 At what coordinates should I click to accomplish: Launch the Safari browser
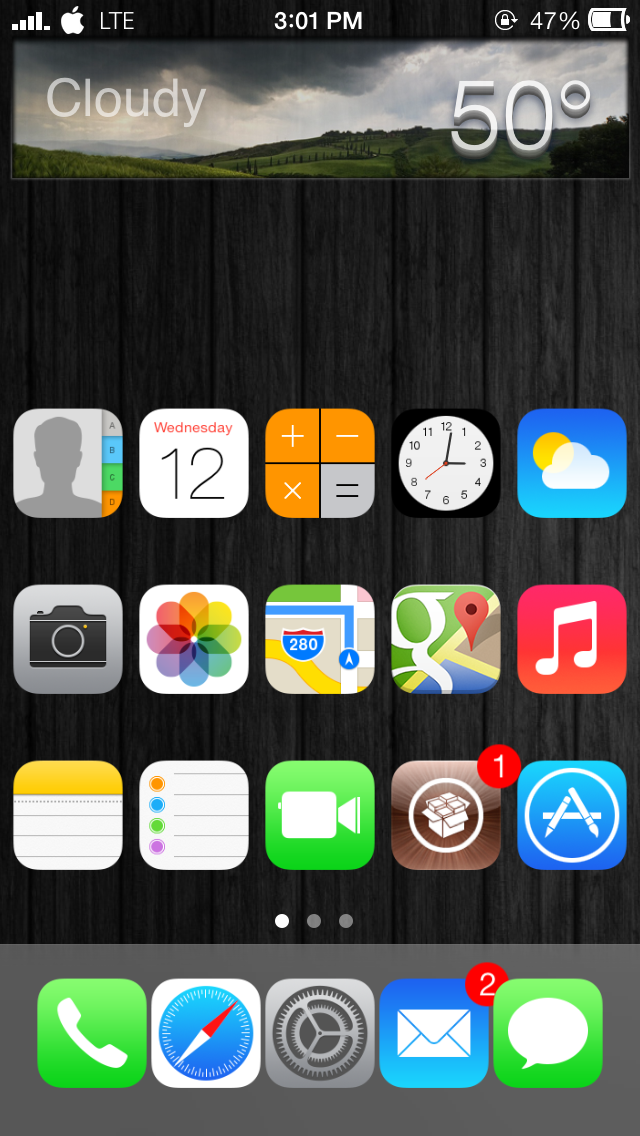206,1033
